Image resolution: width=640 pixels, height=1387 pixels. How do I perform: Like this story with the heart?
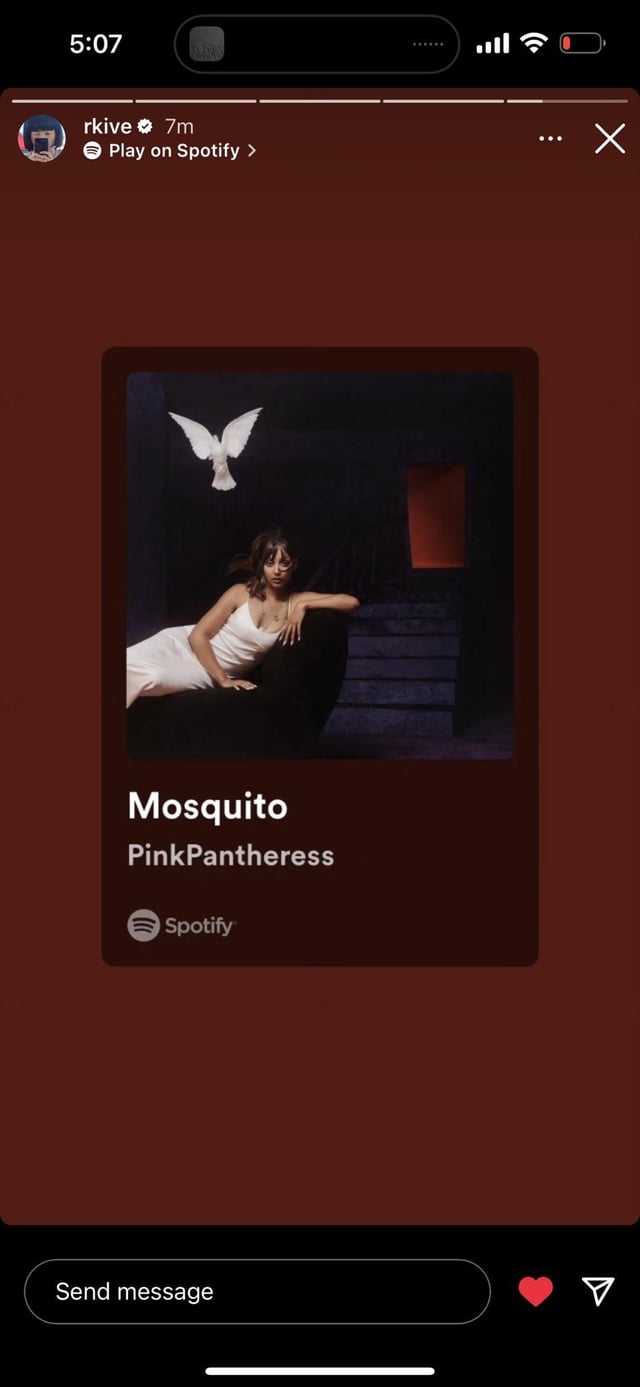point(535,1291)
